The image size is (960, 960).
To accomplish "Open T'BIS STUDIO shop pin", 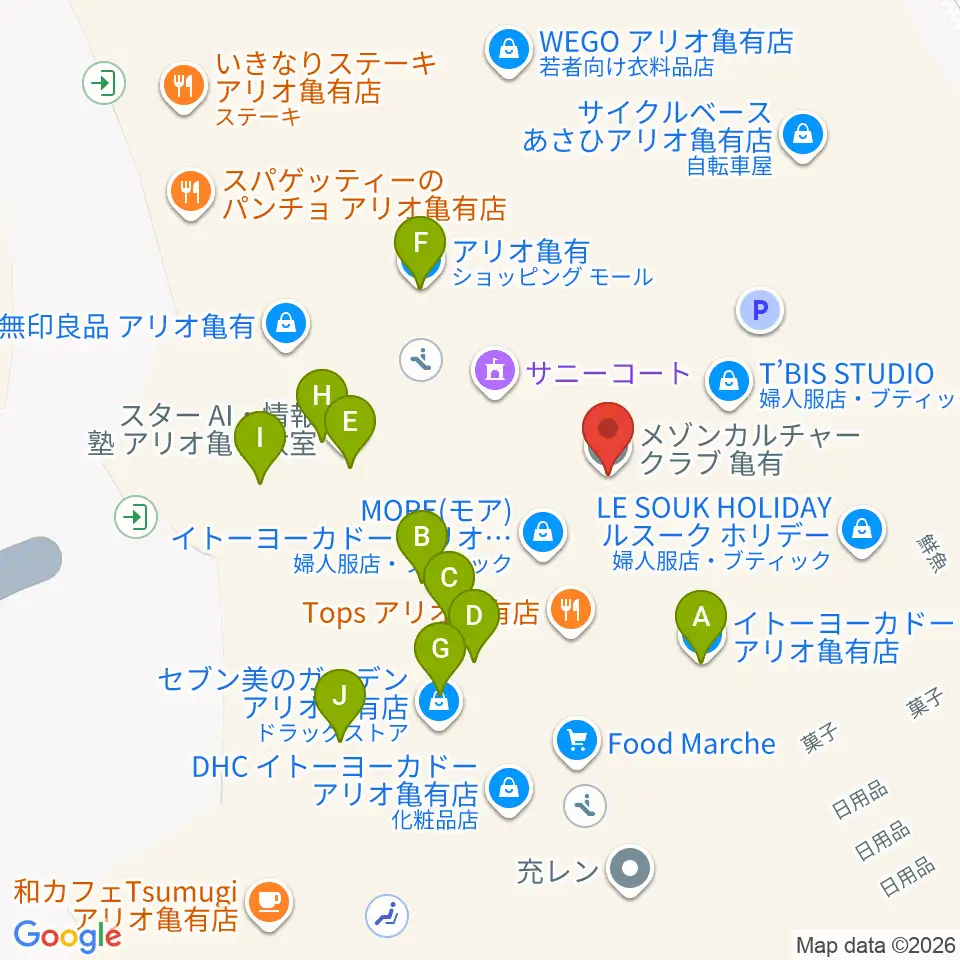I will (729, 383).
